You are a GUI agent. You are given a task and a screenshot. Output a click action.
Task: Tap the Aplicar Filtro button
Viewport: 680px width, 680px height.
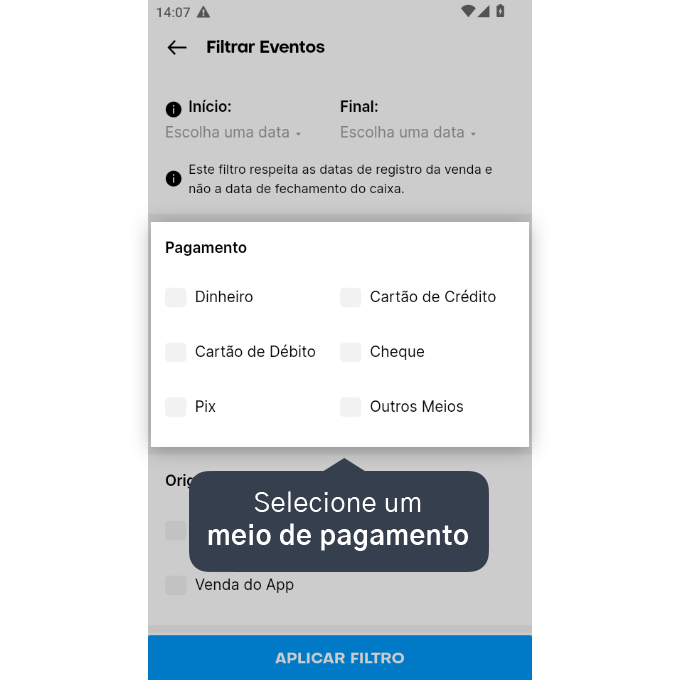340,657
